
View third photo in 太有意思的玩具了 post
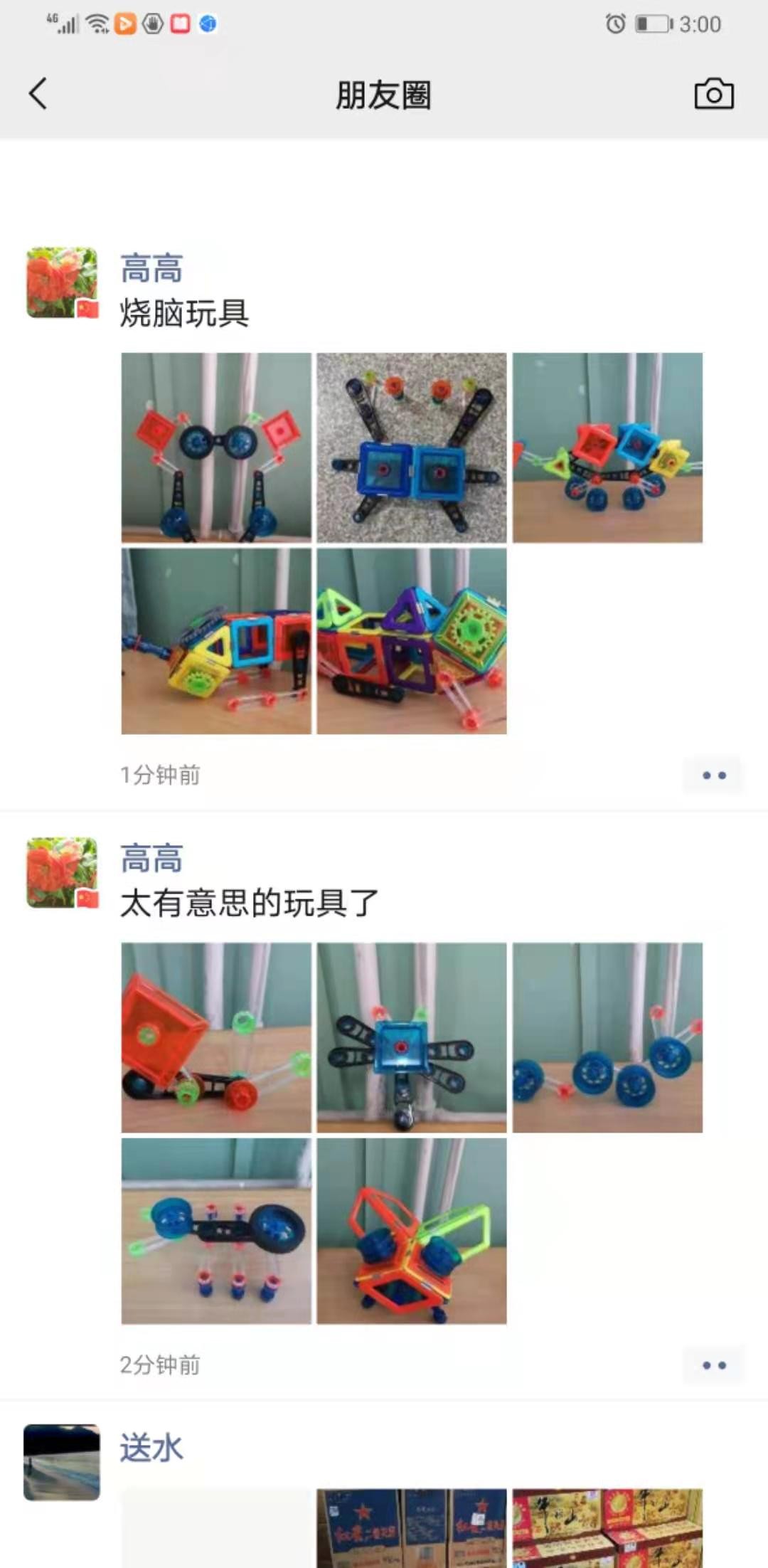(607, 1037)
